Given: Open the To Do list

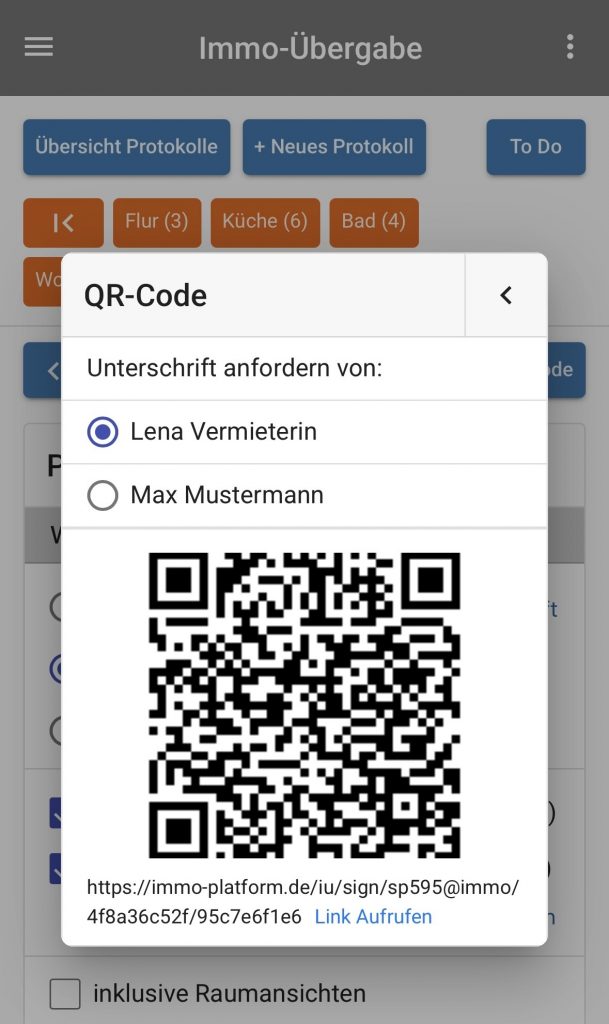Looking at the screenshot, I should [x=535, y=147].
